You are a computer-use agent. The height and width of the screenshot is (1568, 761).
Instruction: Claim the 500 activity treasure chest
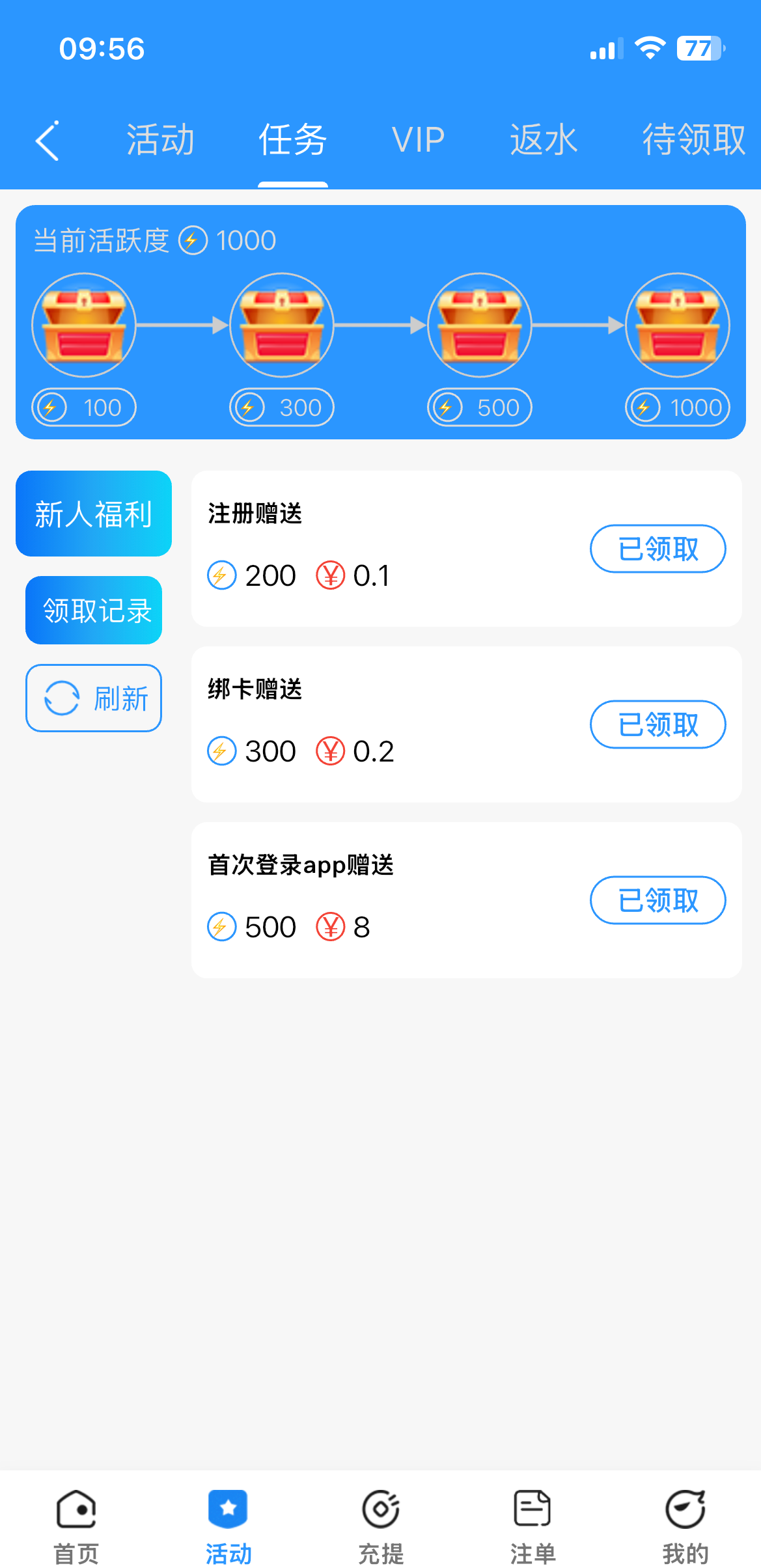coord(480,325)
